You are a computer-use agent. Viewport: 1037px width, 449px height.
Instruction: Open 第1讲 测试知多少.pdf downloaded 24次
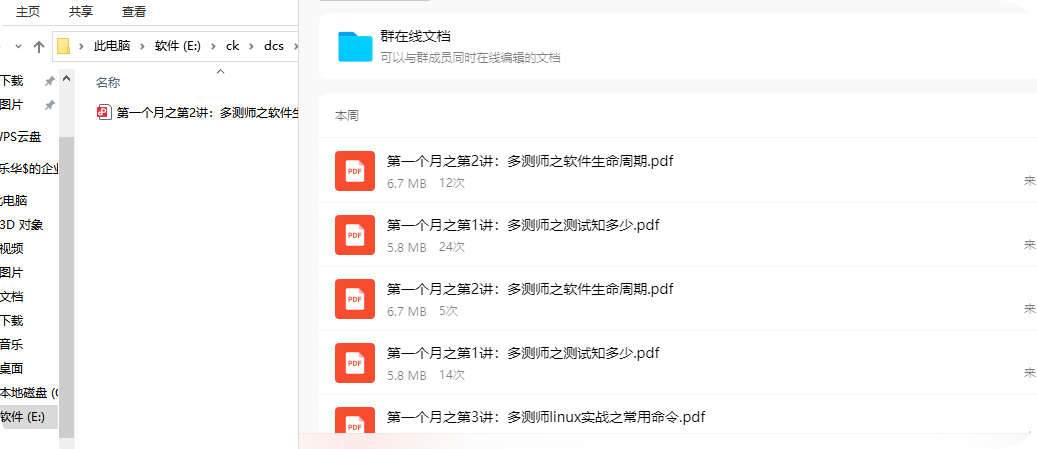(x=522, y=225)
